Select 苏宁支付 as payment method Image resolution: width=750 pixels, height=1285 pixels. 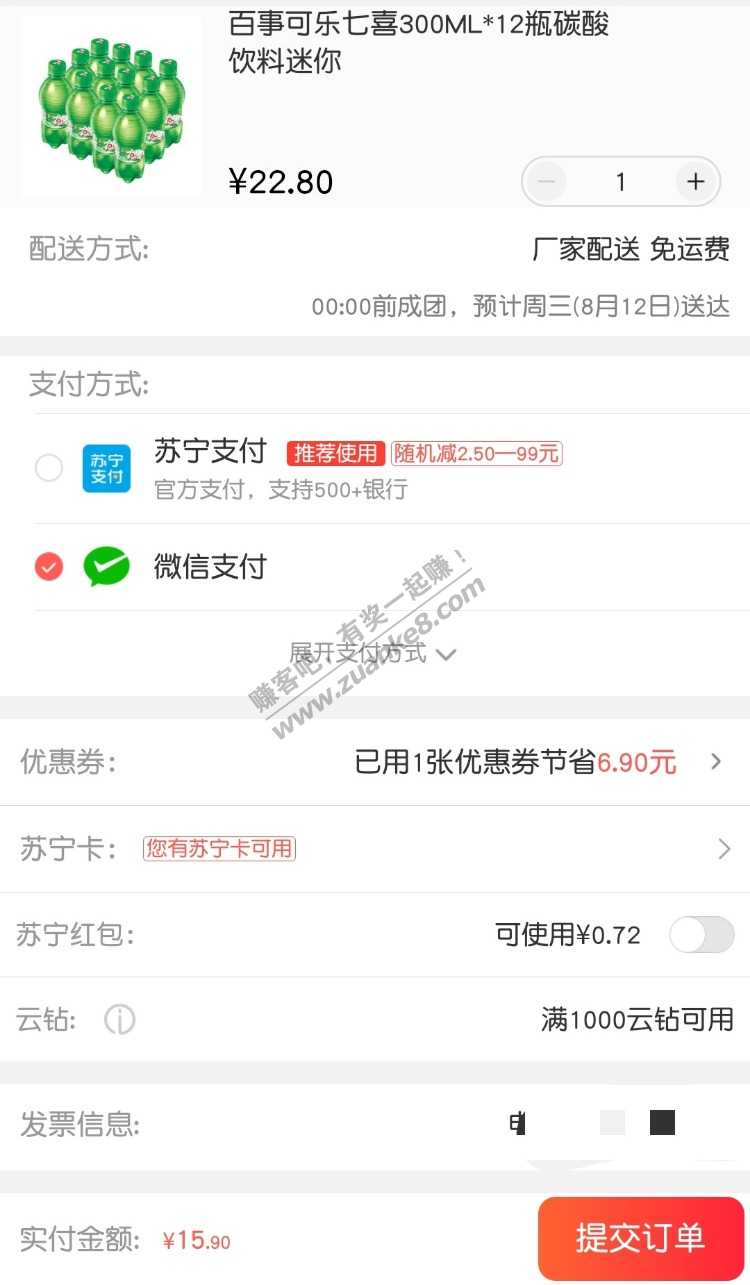pyautogui.click(x=49, y=467)
